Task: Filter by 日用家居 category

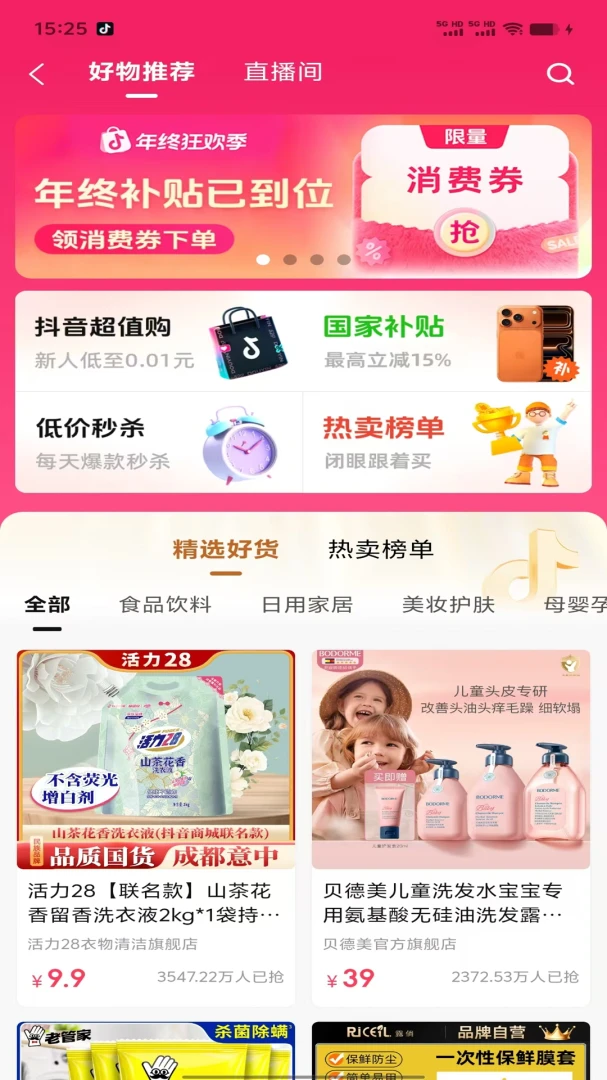Action: click(x=307, y=605)
